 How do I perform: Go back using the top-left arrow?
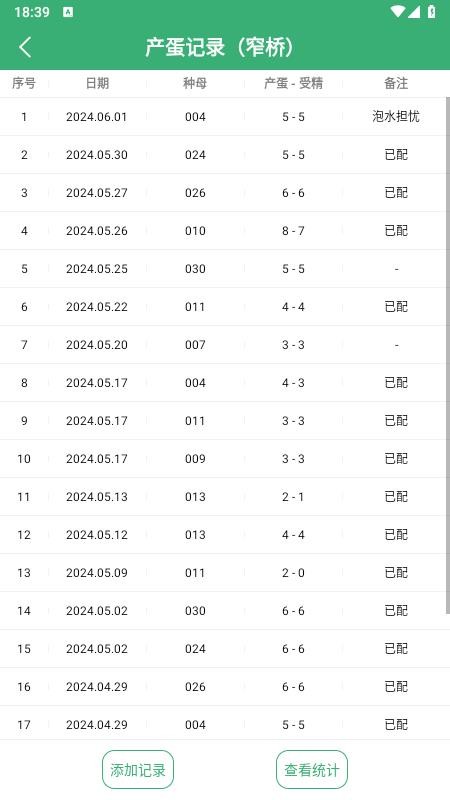point(25,47)
